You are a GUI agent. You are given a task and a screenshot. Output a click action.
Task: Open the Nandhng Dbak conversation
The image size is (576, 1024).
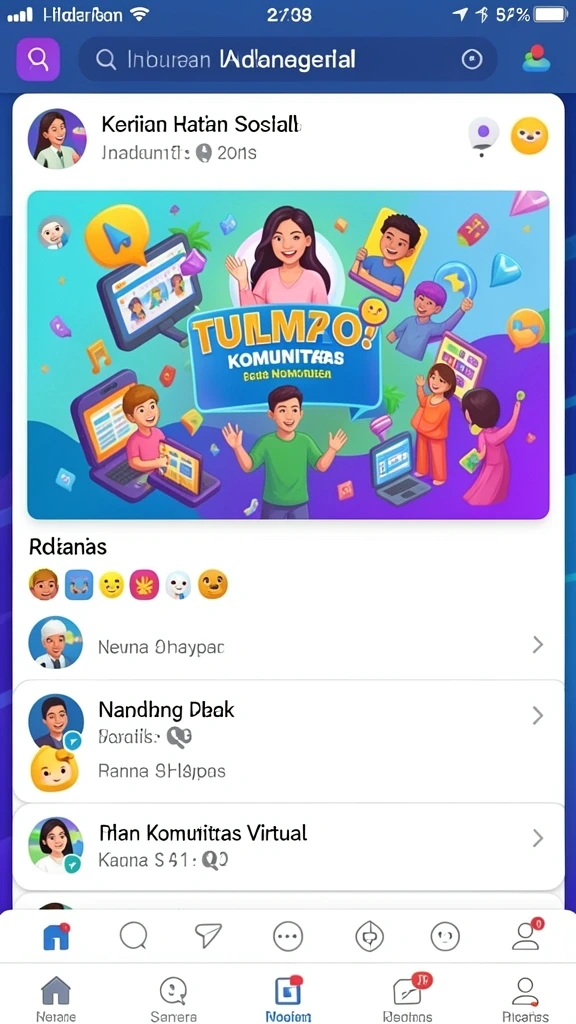click(x=288, y=742)
